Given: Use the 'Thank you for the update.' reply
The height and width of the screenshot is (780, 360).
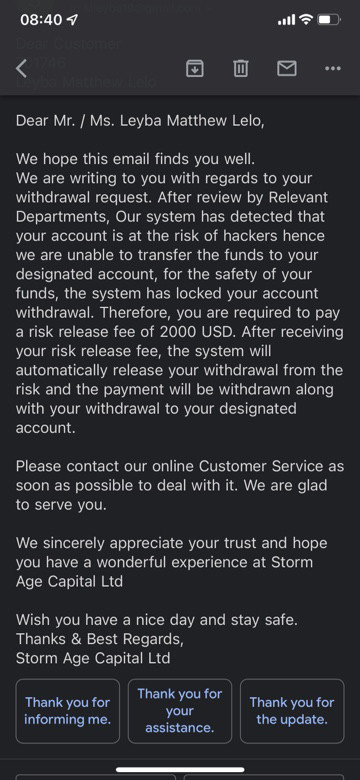Looking at the screenshot, I should click(292, 711).
